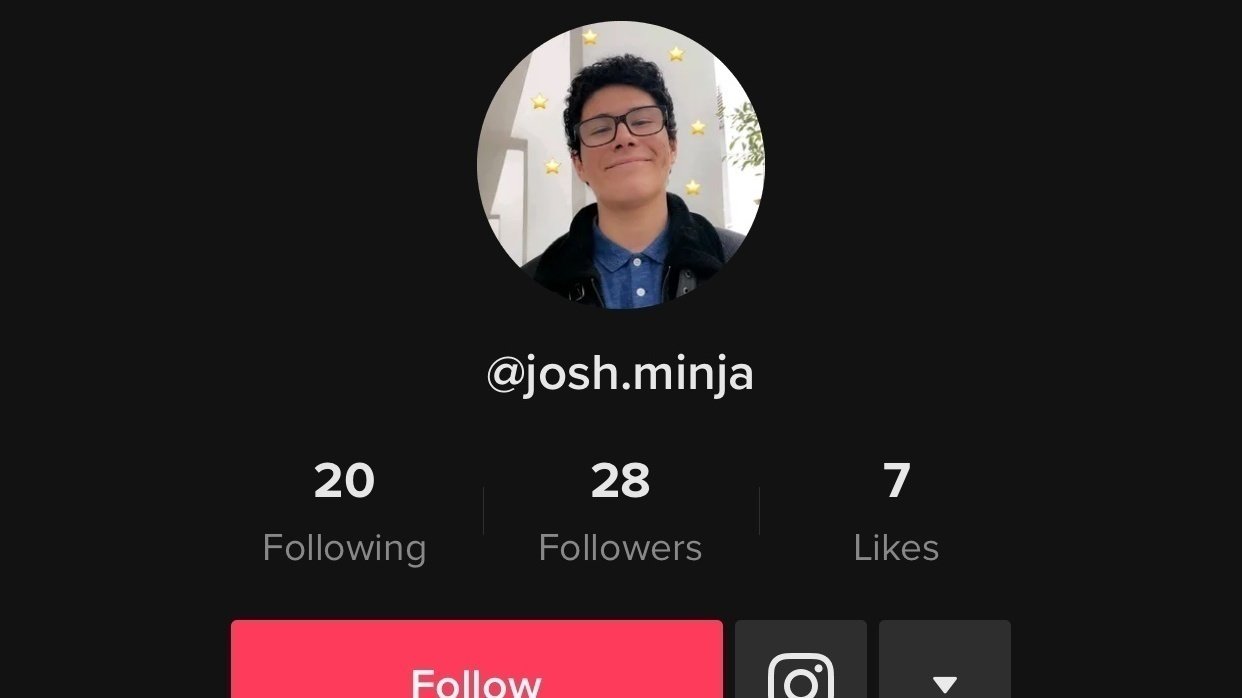1242x698 pixels.
Task: View the 20 Following list
Action: pyautogui.click(x=344, y=511)
